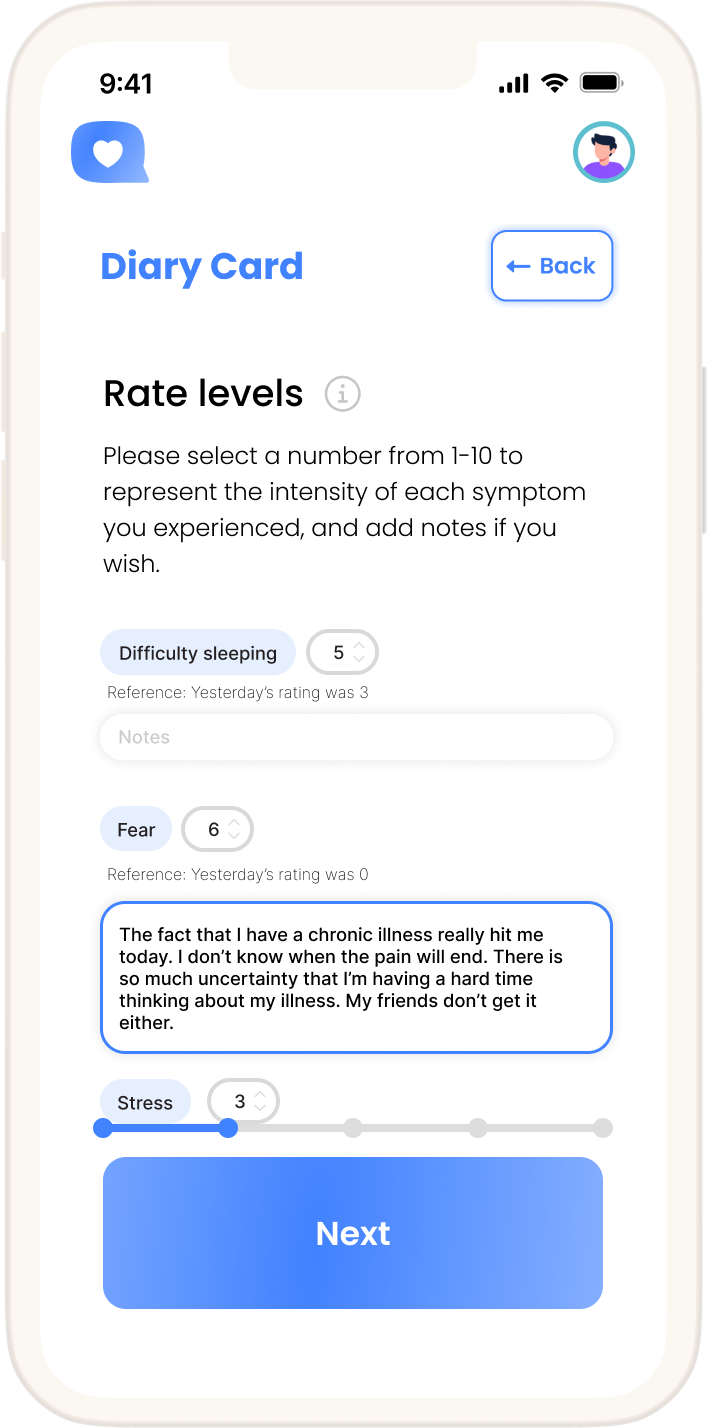Continue with the Next button
708x1428 pixels.
coord(353,1233)
